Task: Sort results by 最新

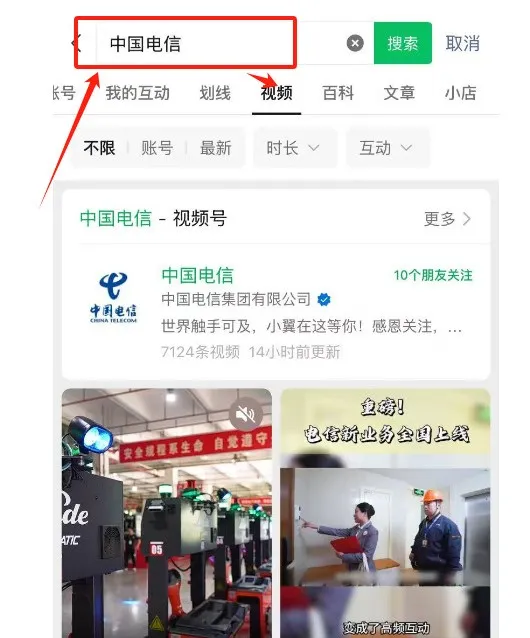Action: click(x=216, y=148)
